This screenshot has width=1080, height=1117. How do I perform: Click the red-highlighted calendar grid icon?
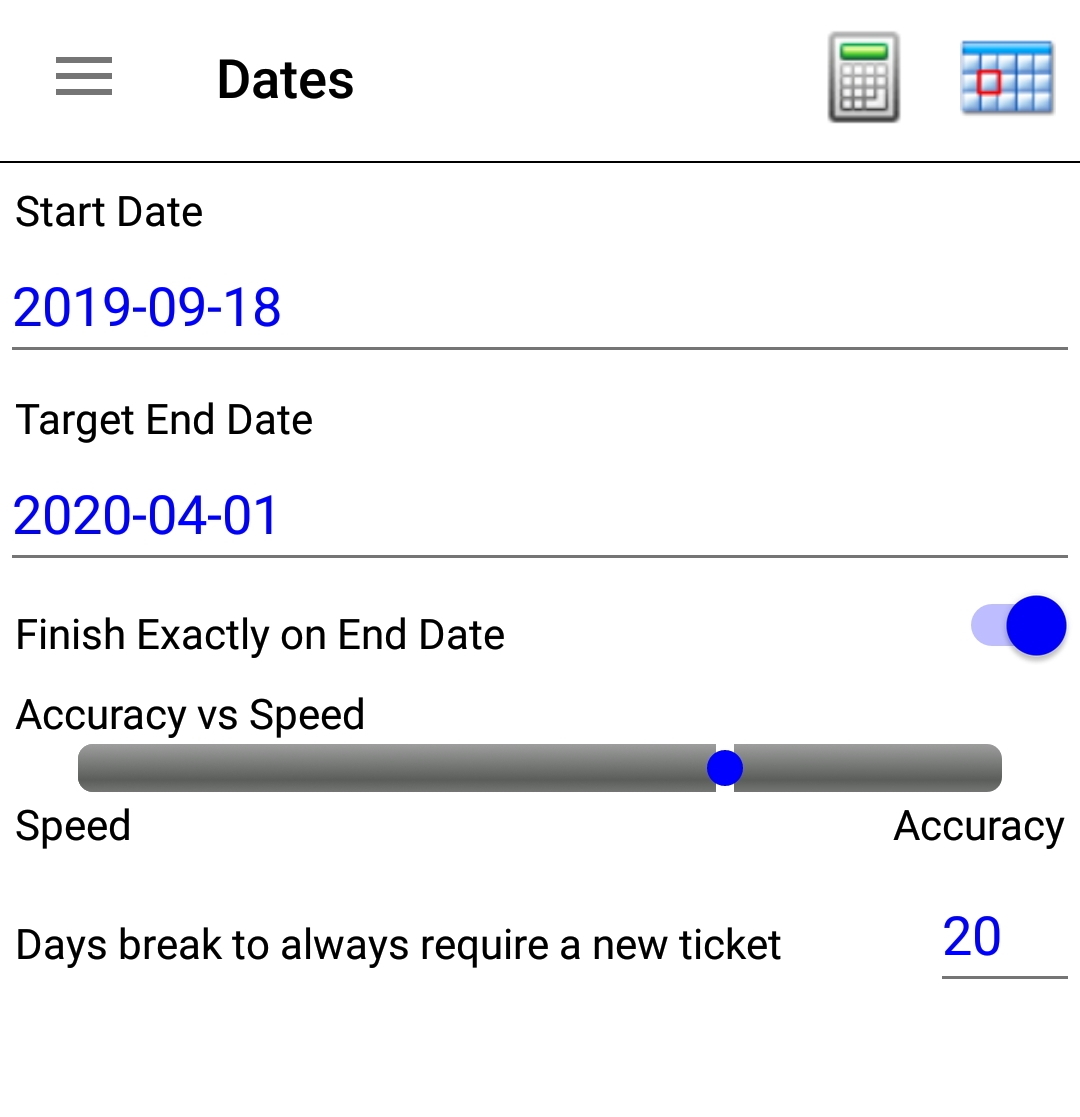click(1005, 75)
